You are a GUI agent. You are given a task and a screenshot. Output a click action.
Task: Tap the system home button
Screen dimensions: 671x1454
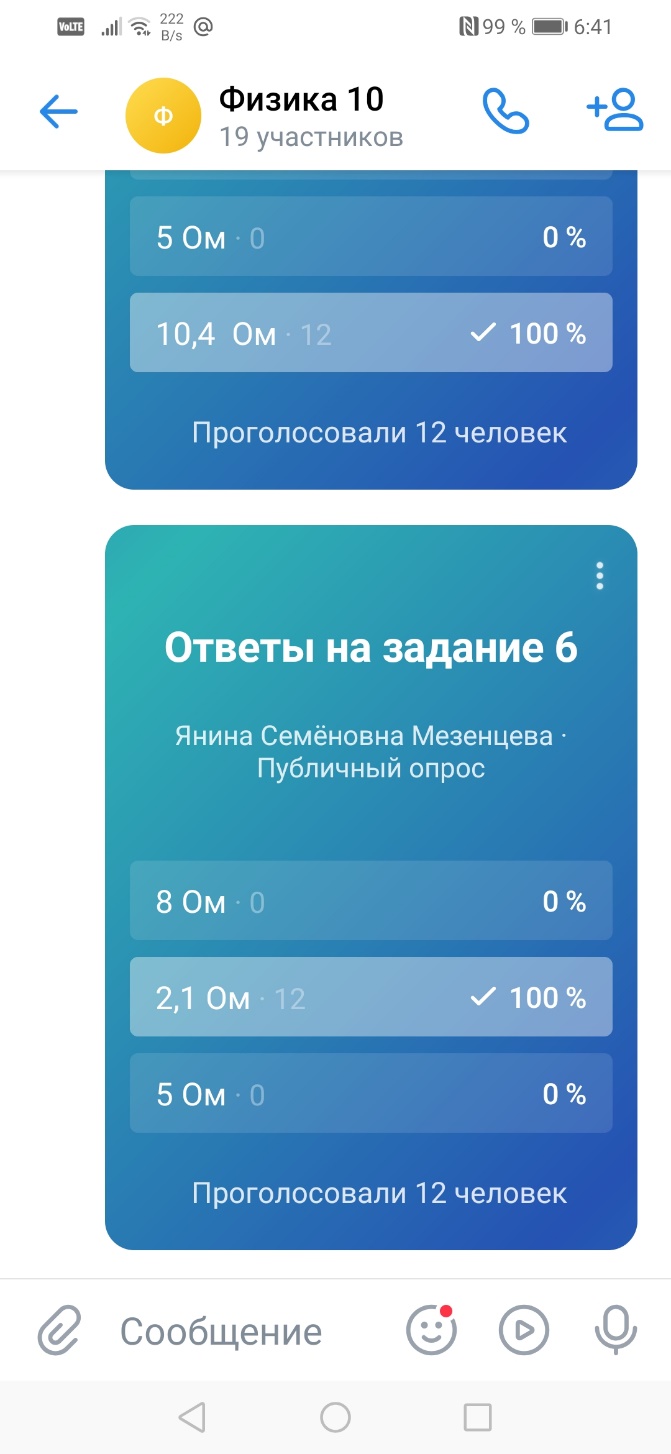pos(335,1417)
